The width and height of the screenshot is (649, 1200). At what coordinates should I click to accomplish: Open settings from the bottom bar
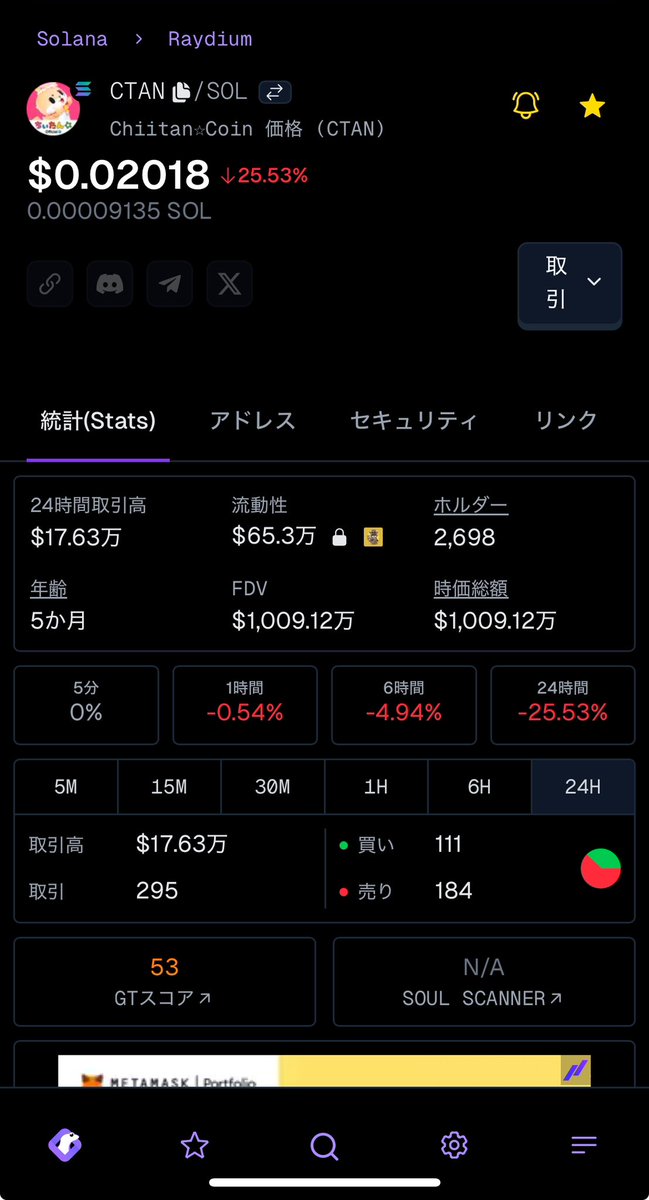click(x=454, y=1145)
